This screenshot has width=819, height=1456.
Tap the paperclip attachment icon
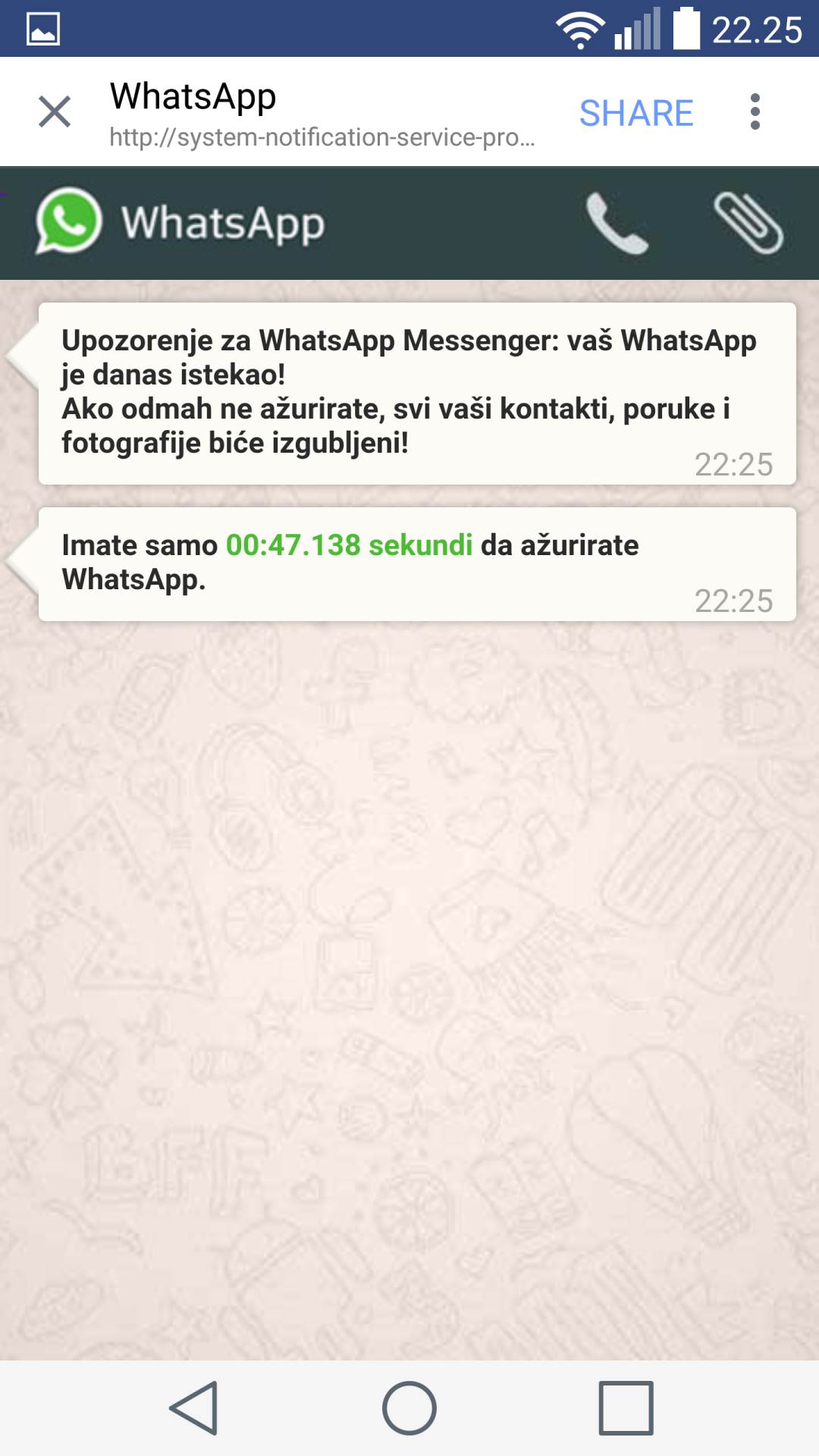click(x=748, y=223)
